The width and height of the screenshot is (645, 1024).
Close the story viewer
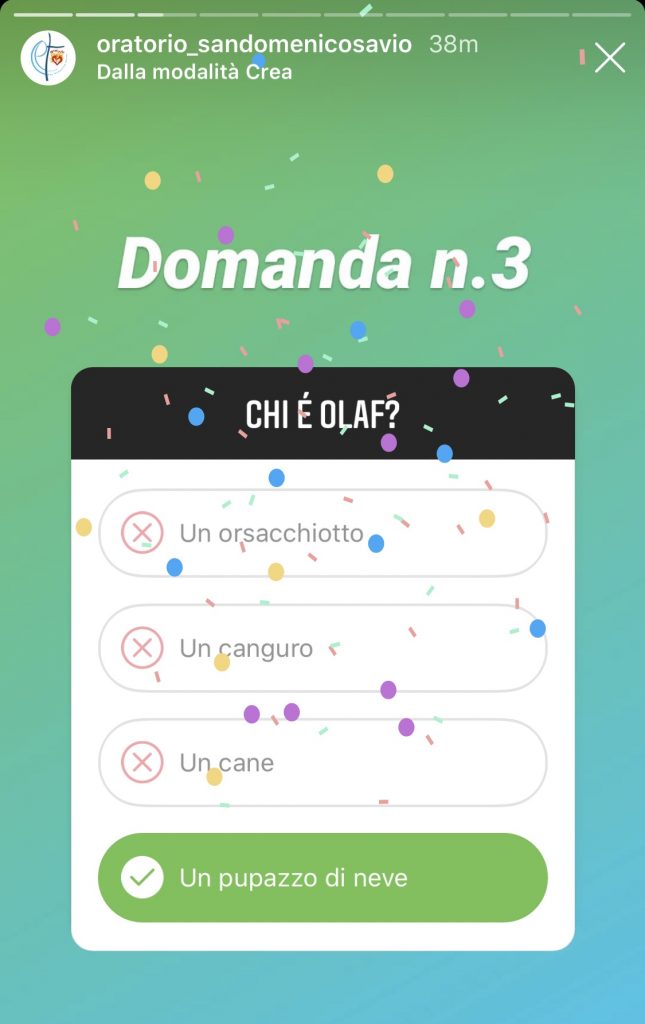pos(609,58)
